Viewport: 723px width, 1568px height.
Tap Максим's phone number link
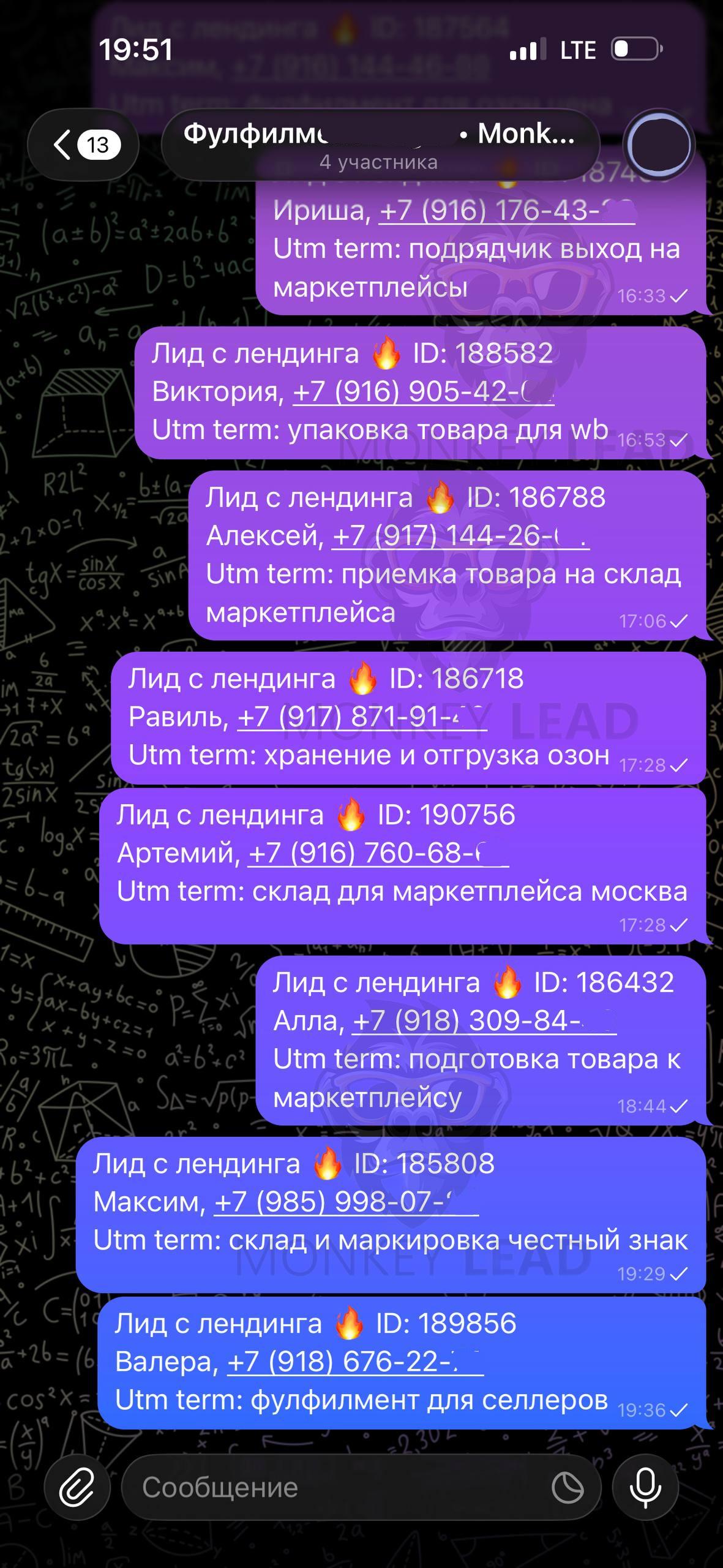point(346,1202)
